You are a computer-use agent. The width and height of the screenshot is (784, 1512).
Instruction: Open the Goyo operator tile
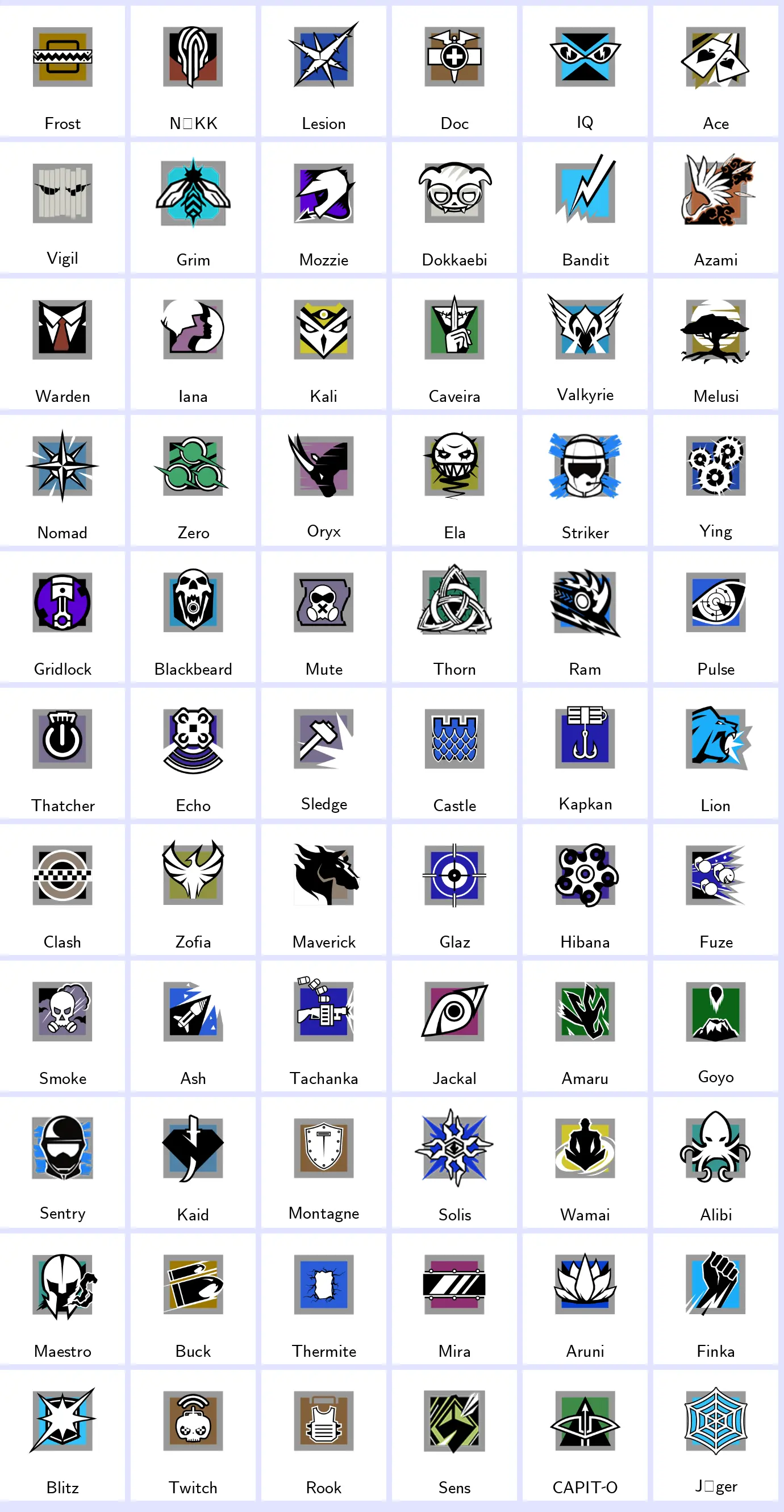(715, 1025)
